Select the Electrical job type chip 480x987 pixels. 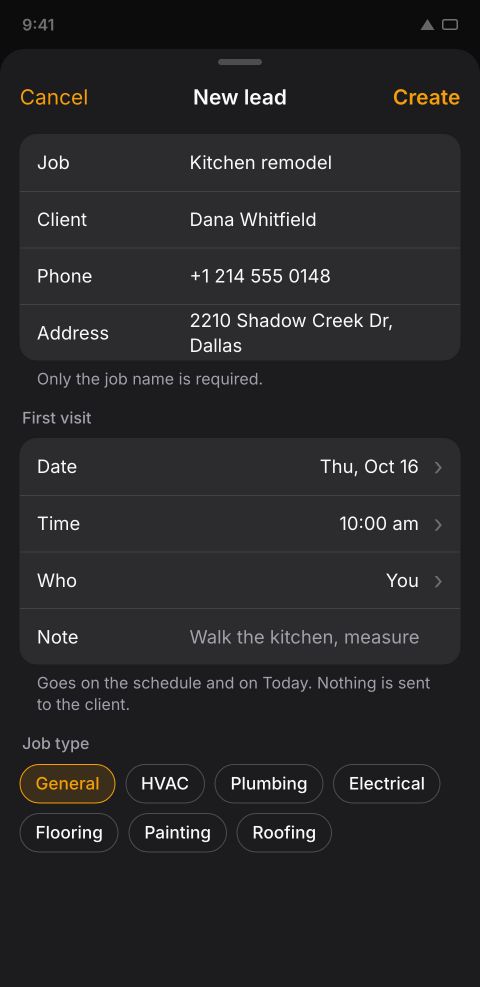coord(386,784)
